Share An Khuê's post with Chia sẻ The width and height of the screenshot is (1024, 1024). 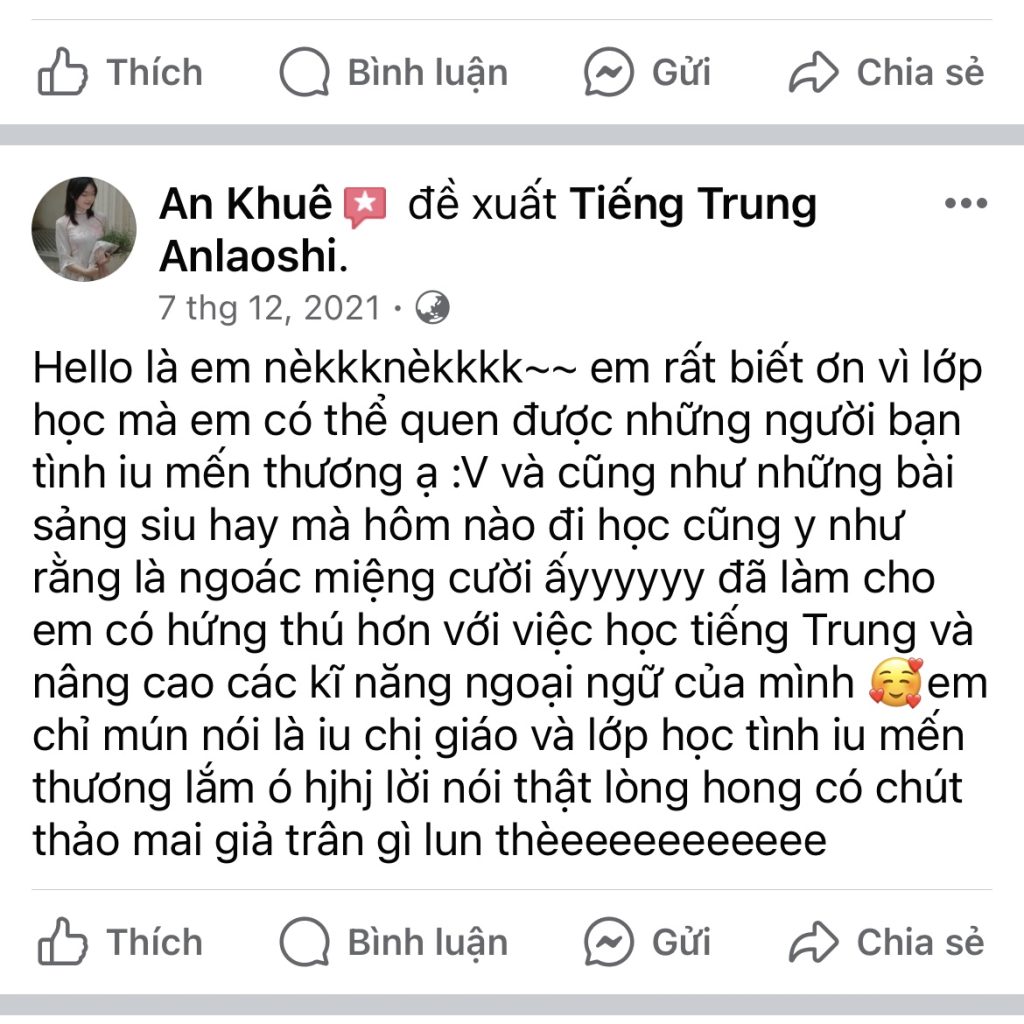click(x=887, y=942)
